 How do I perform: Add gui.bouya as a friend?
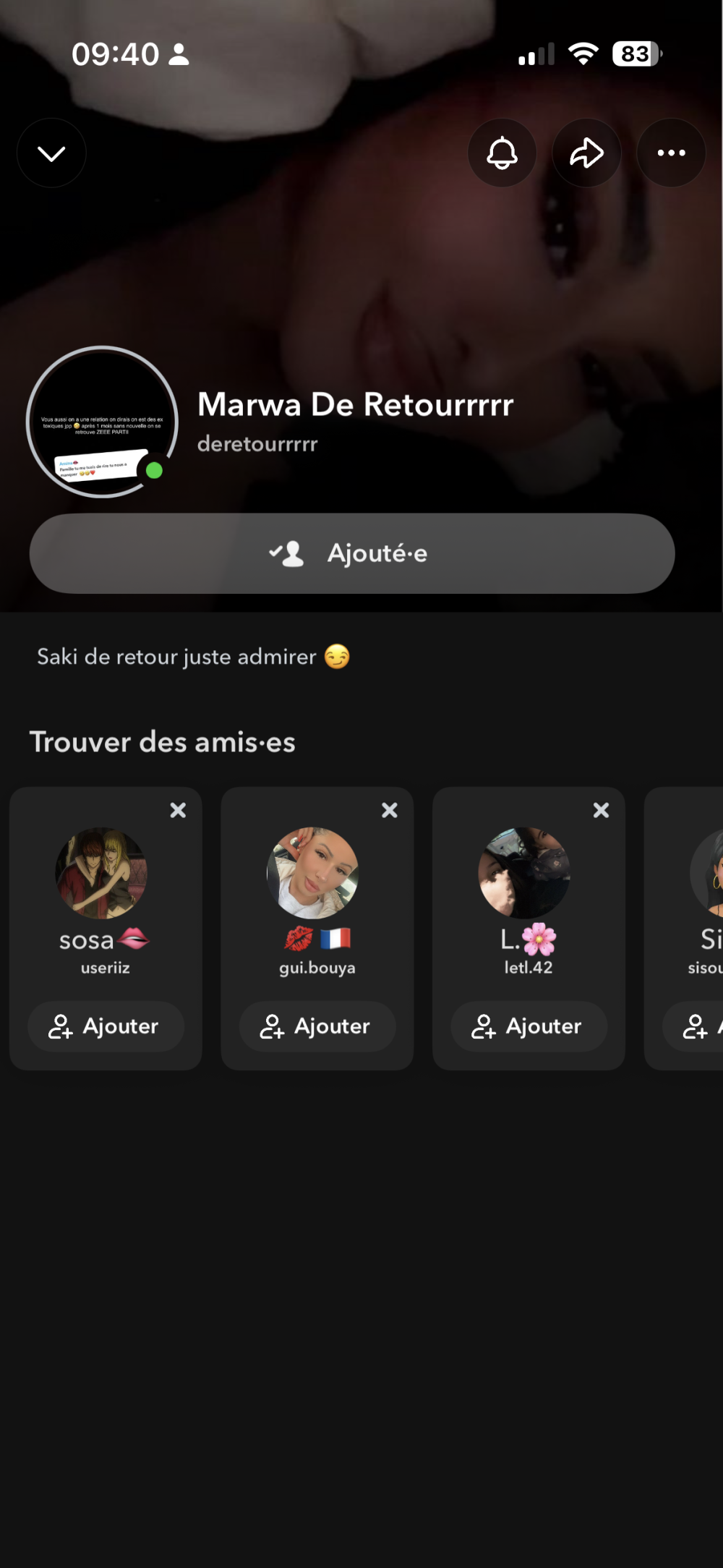tap(317, 1026)
